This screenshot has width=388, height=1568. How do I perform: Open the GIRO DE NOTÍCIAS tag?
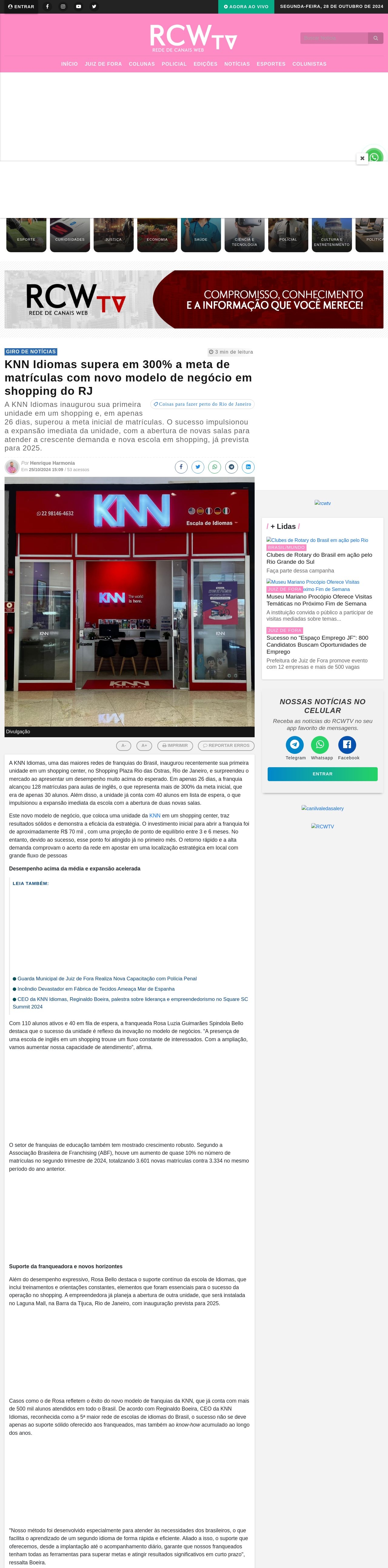31,352
